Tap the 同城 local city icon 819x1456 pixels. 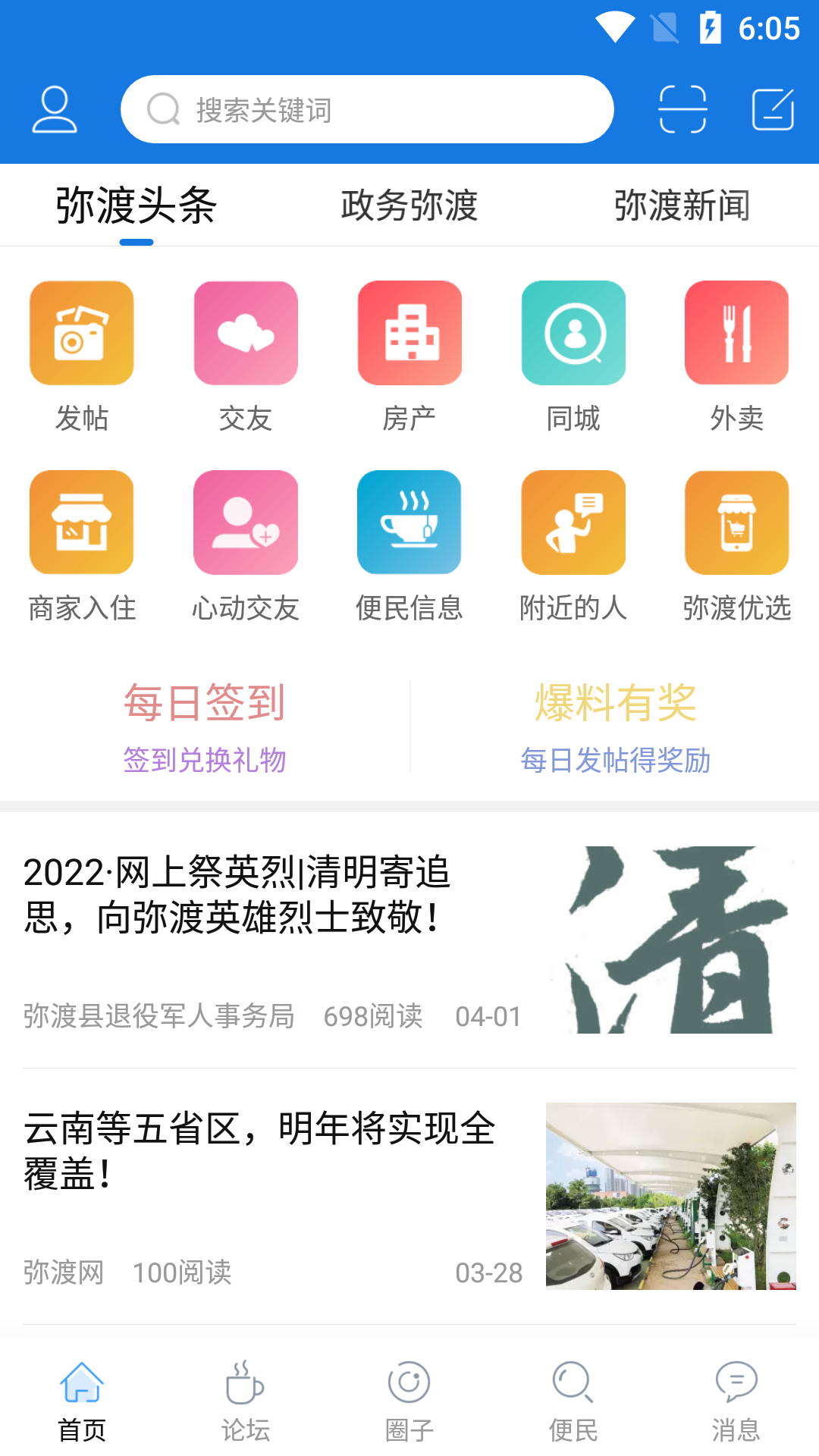(x=573, y=332)
